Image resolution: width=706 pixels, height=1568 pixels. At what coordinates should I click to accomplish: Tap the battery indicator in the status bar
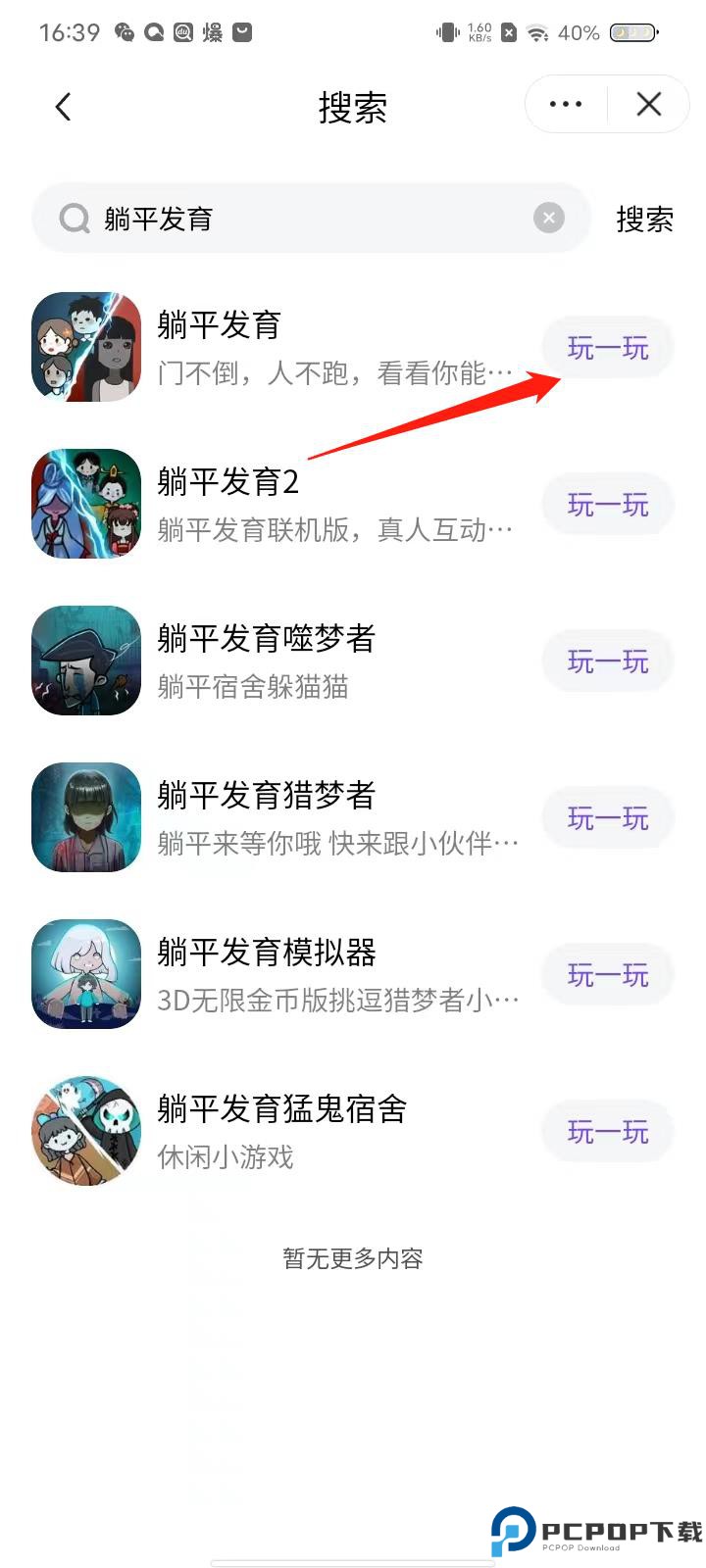[632, 30]
